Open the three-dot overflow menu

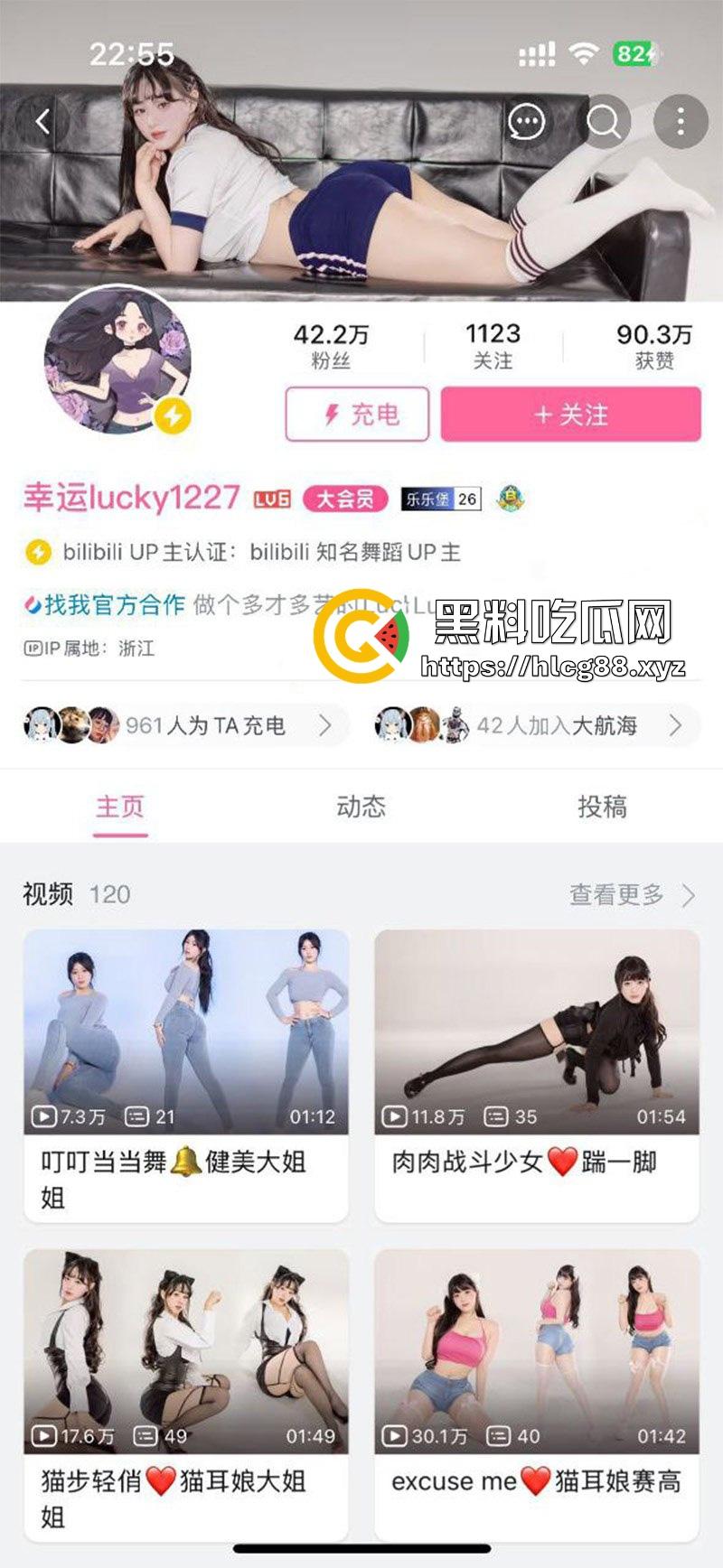coord(681,121)
